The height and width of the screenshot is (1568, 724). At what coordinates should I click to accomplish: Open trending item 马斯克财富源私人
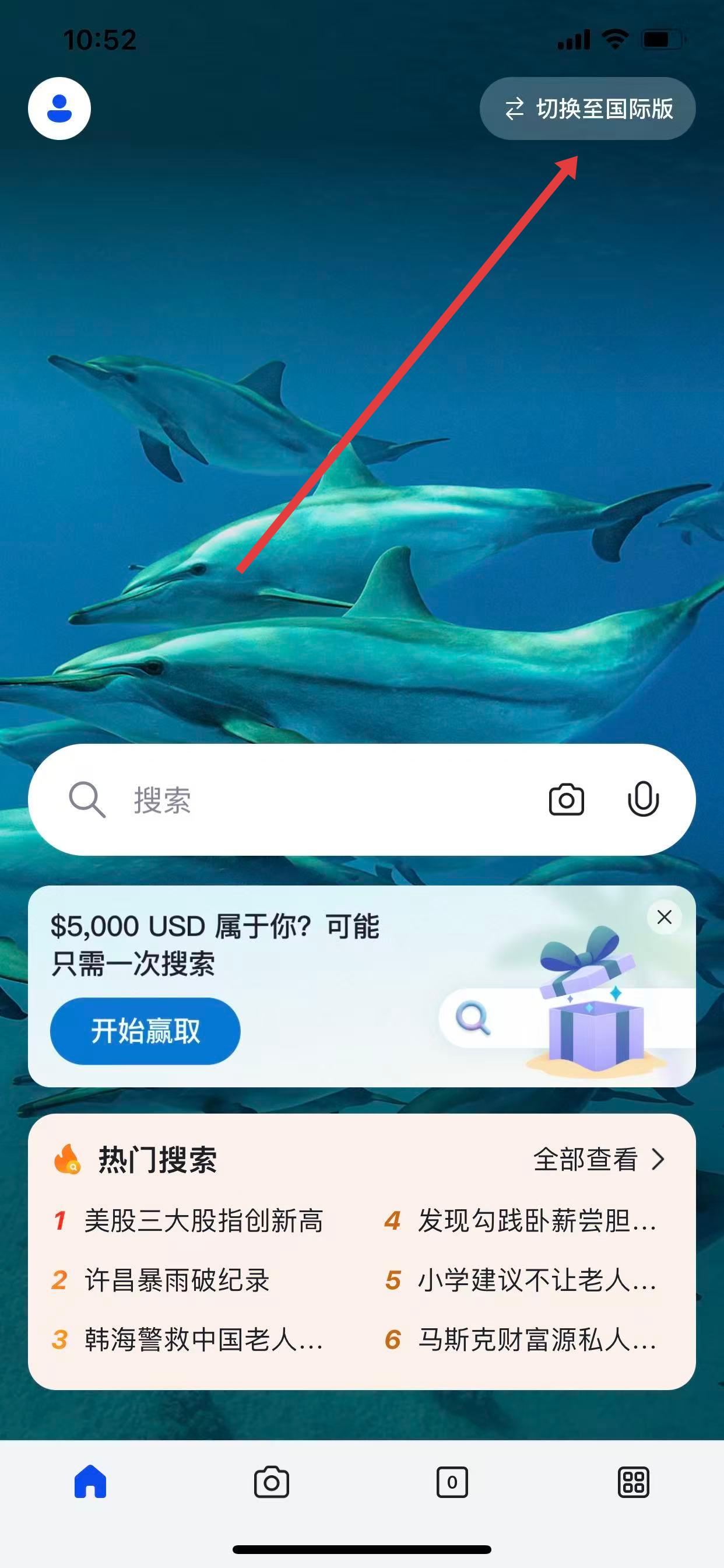(535, 1340)
